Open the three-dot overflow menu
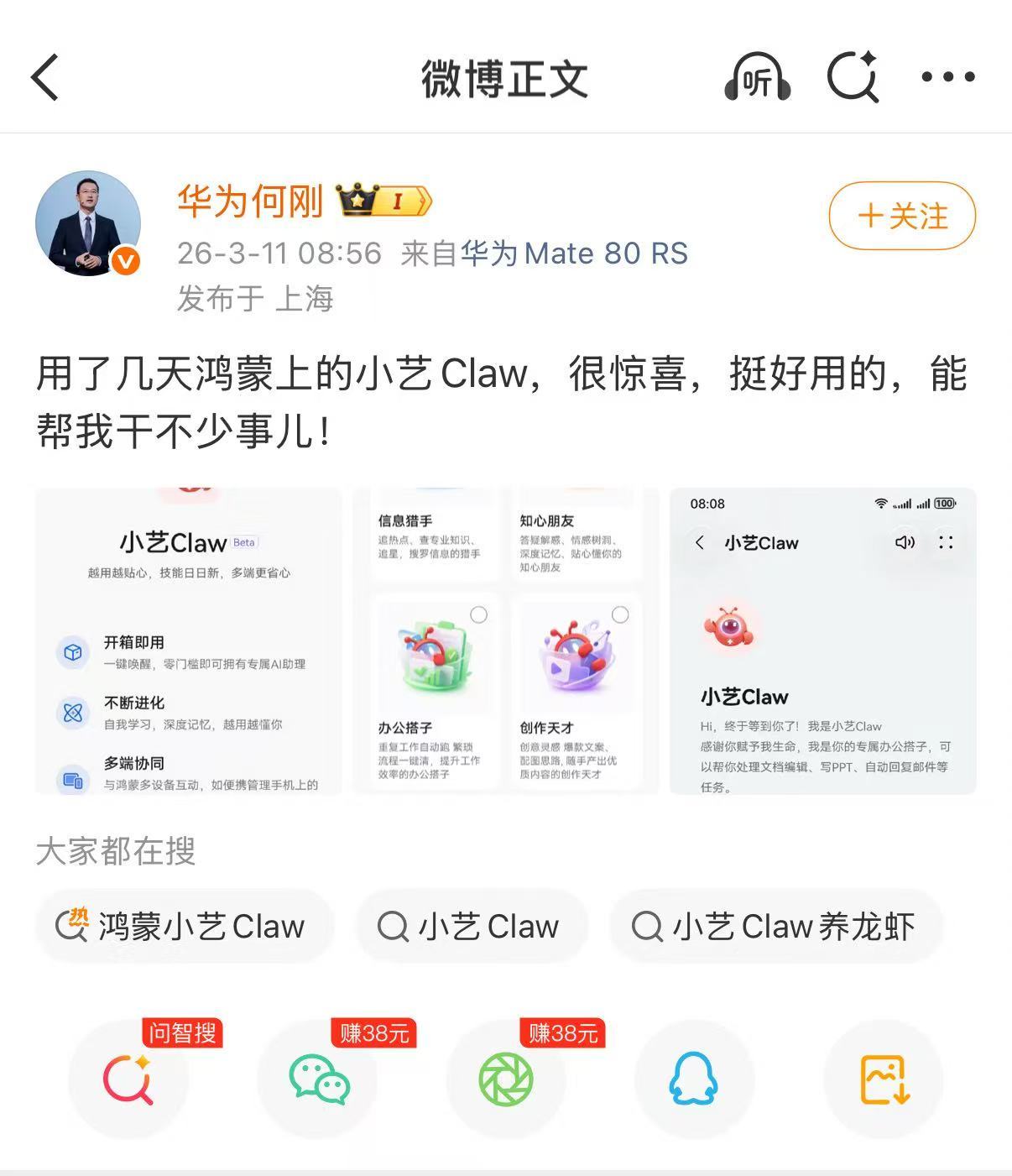Image resolution: width=1012 pixels, height=1176 pixels. [948, 77]
